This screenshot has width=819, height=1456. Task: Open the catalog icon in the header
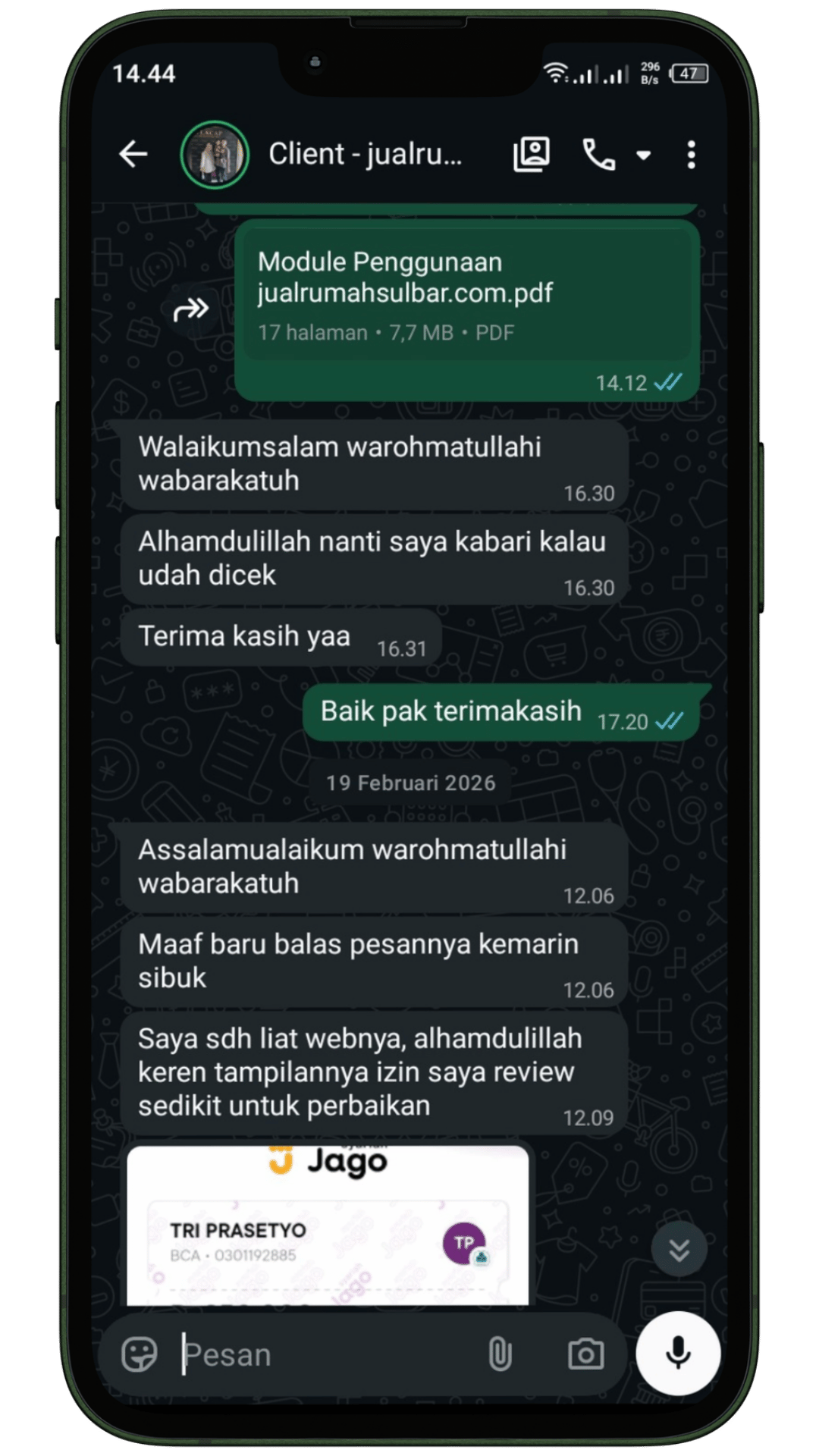[532, 155]
